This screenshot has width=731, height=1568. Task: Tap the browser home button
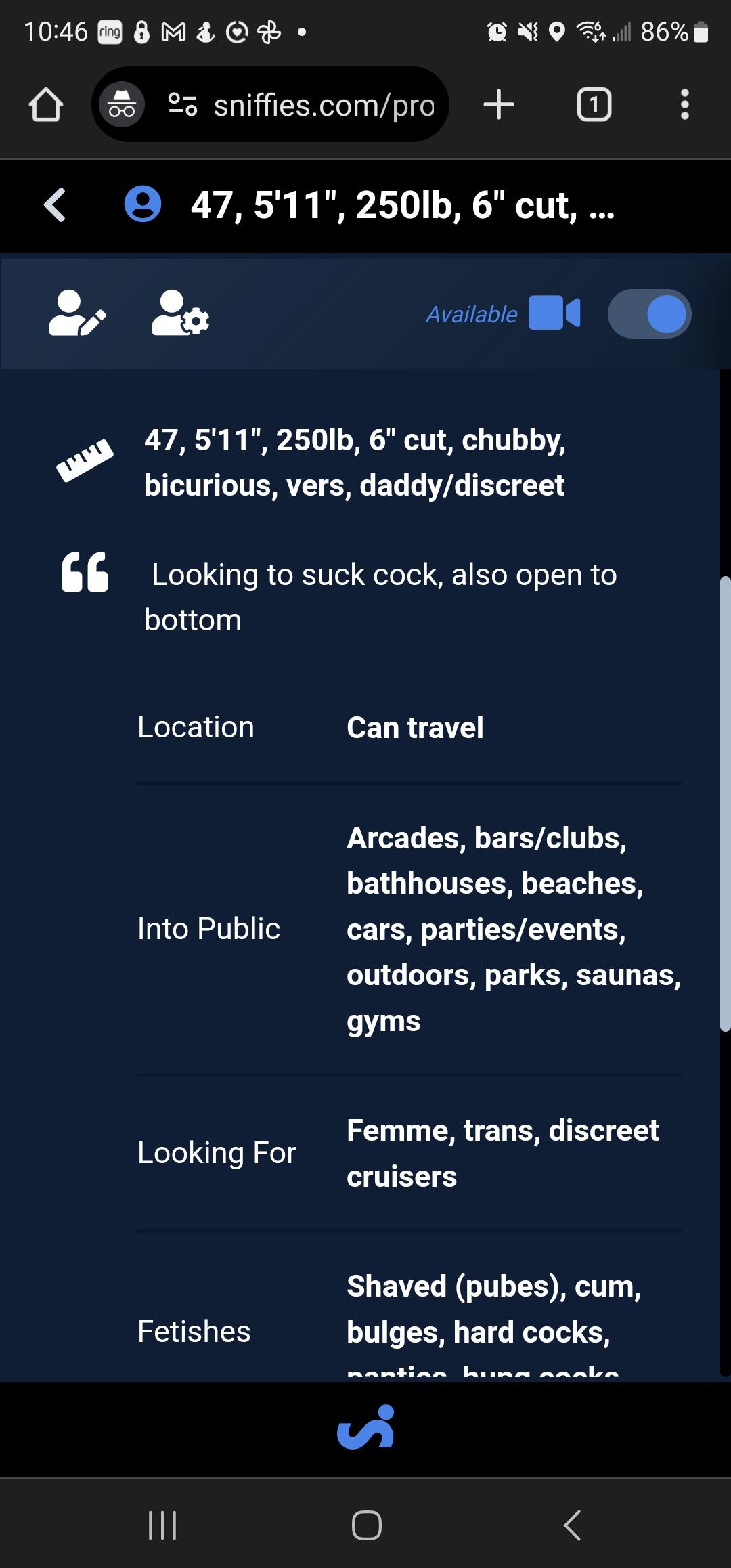tap(46, 105)
